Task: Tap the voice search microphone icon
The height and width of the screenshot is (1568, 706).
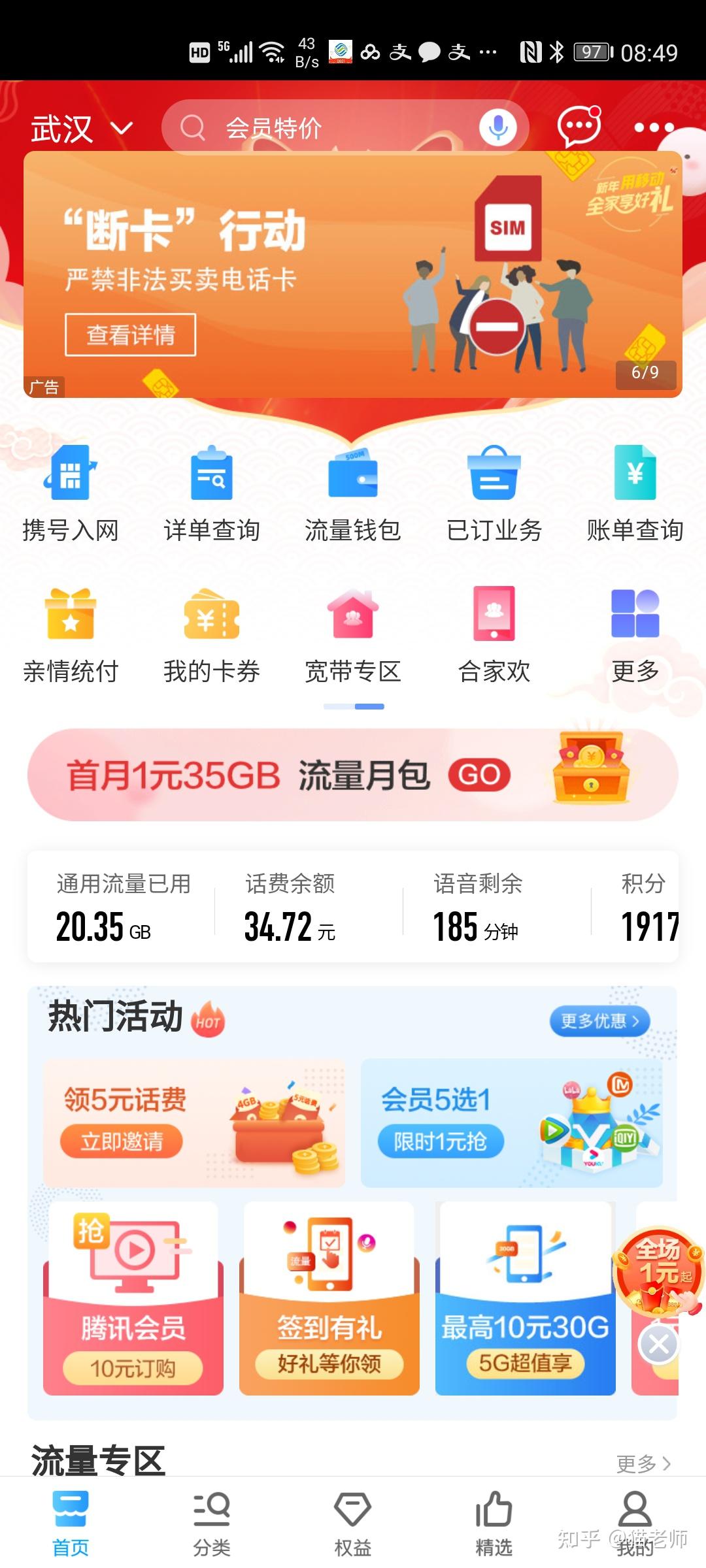Action: click(498, 127)
